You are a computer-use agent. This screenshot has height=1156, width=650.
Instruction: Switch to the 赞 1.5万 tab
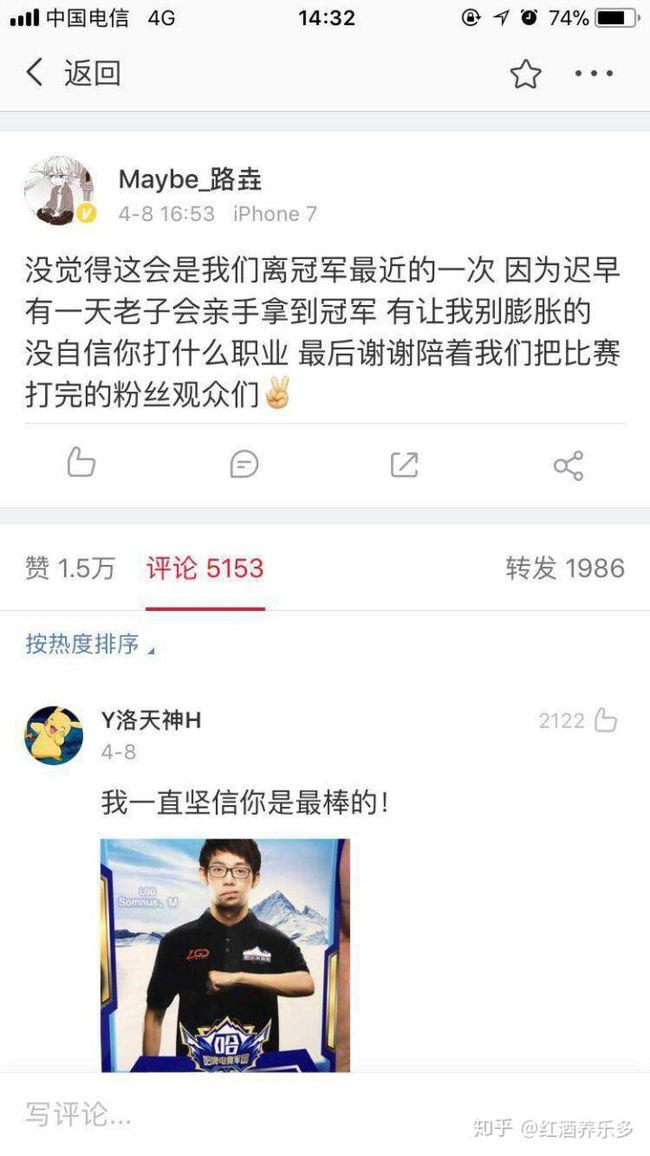(70, 568)
